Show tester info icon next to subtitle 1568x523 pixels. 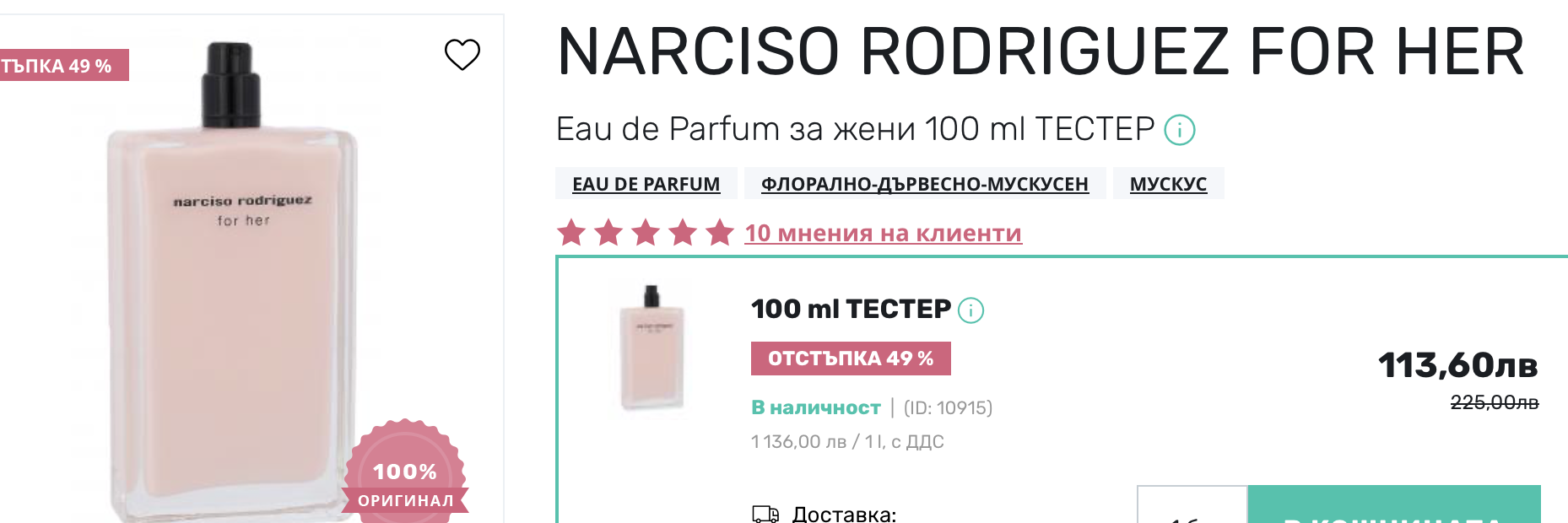[x=1179, y=130]
